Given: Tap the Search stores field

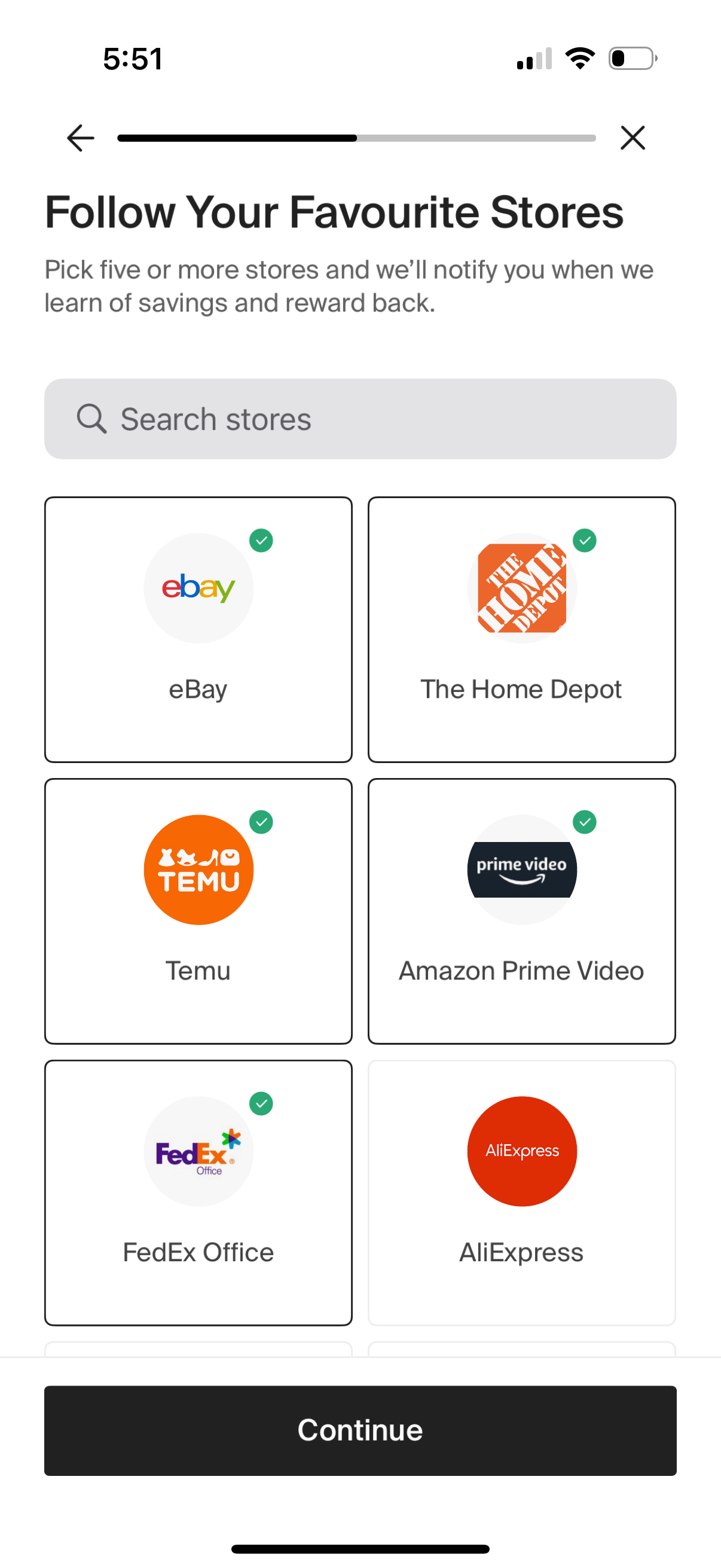Looking at the screenshot, I should [x=360, y=419].
